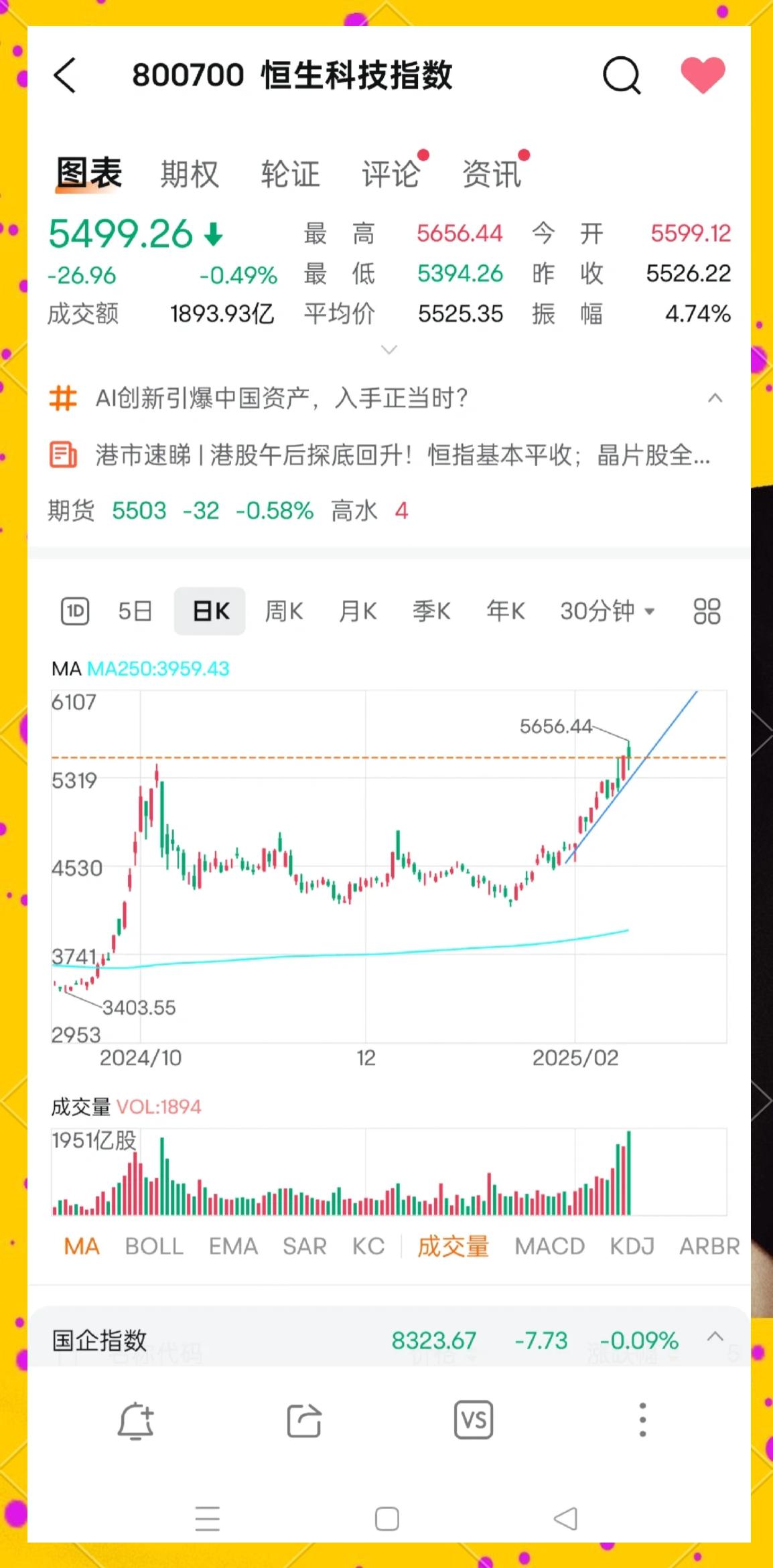The height and width of the screenshot is (1568, 773).
Task: Select the back arrow to exit this stock page
Action: 64,76
